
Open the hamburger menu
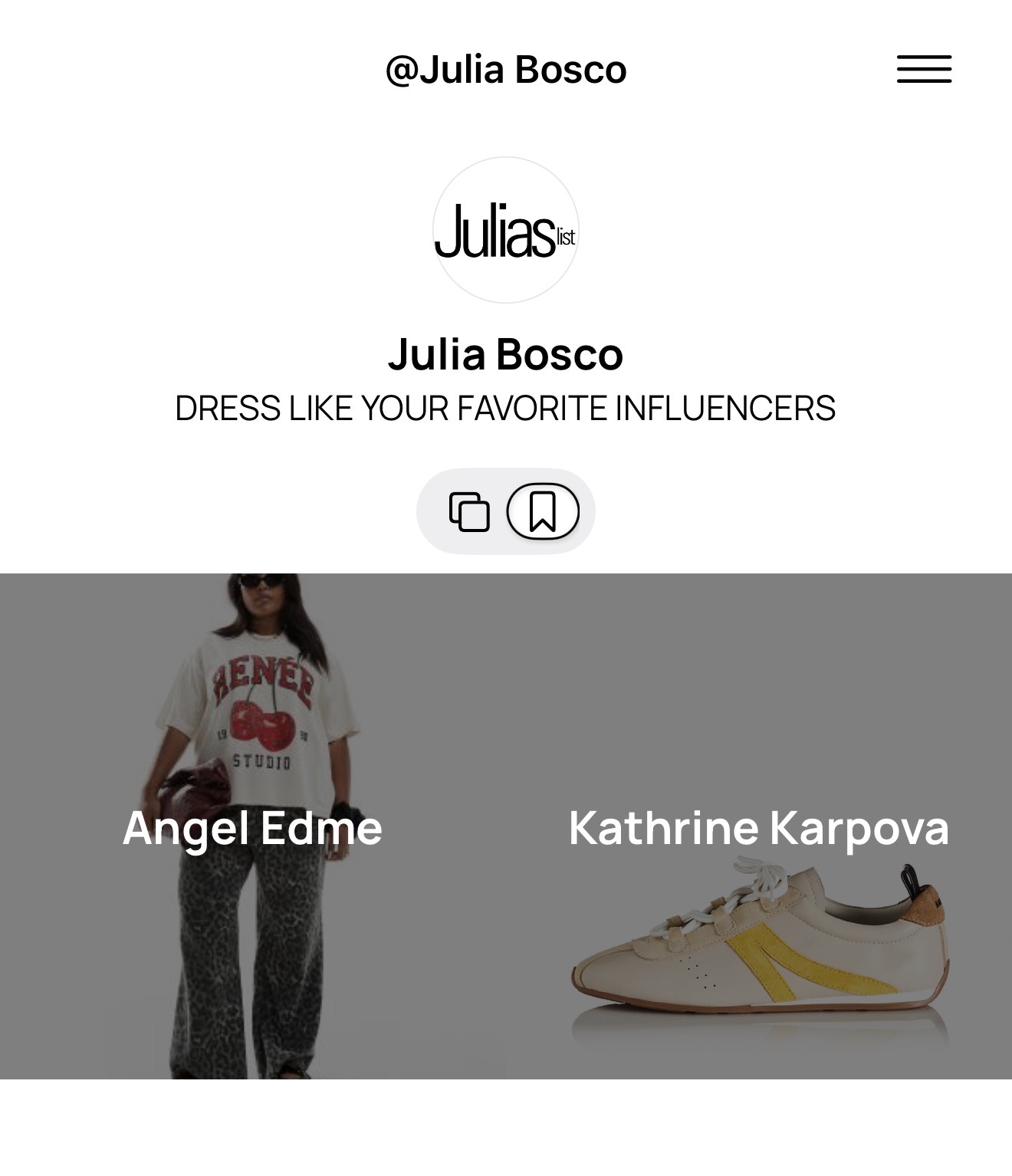[924, 69]
